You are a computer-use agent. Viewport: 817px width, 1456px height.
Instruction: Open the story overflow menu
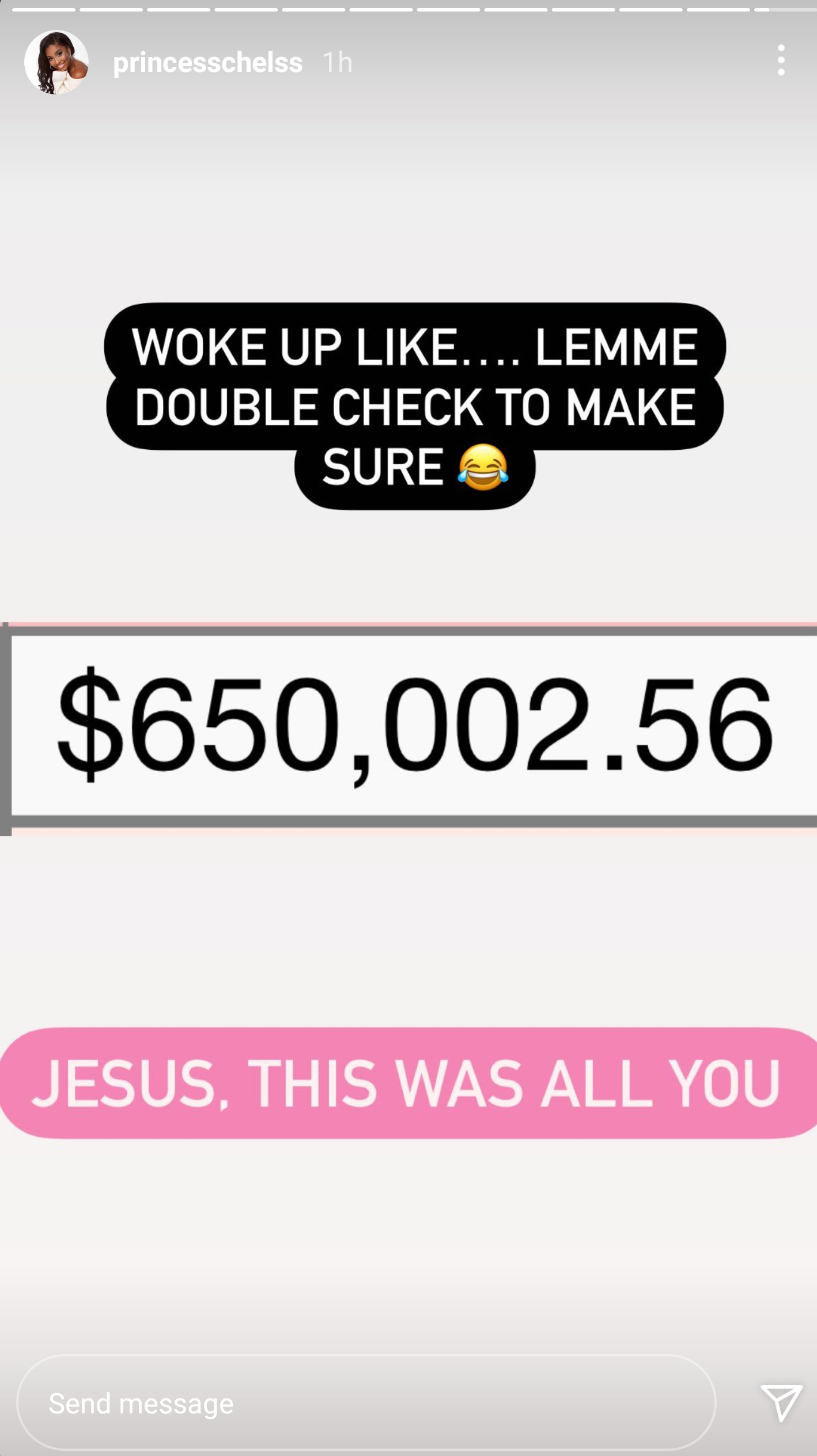pyautogui.click(x=781, y=60)
